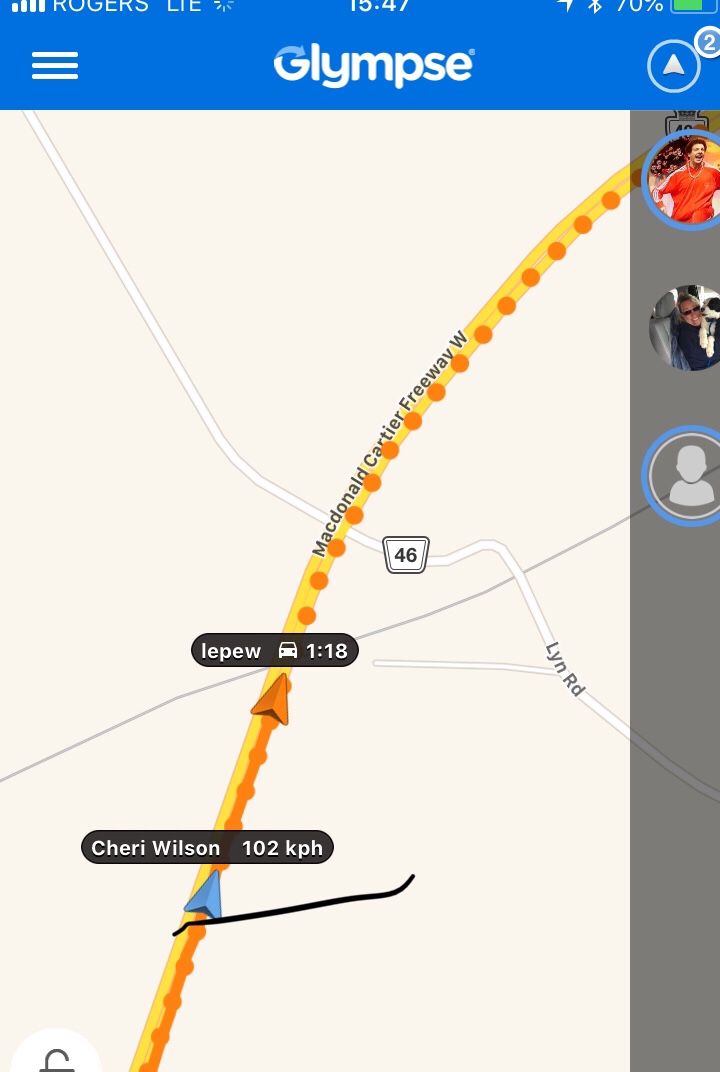Tap the Cheri Wilson 102 kph label

(x=207, y=848)
